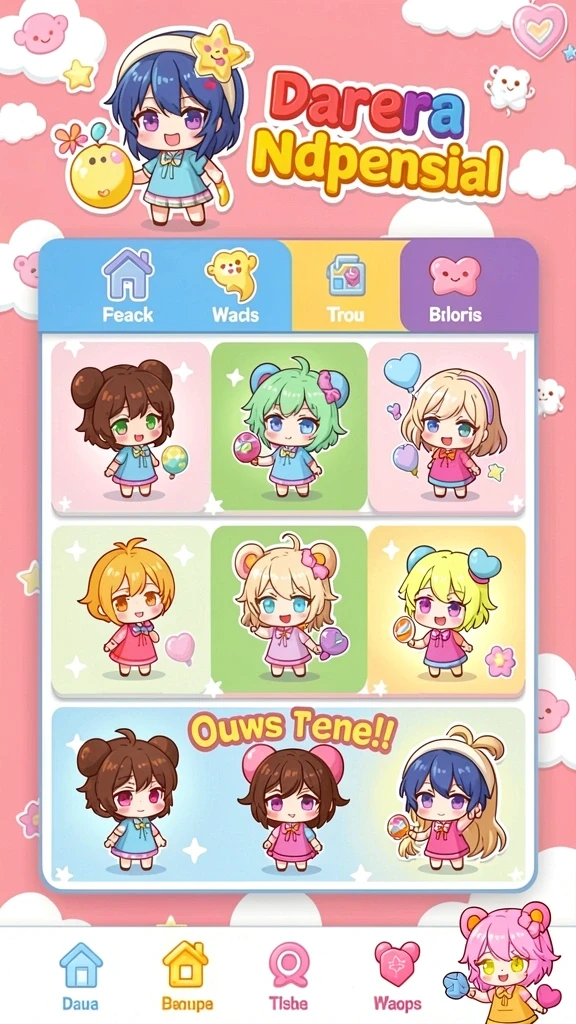Select the Trou tab
This screenshot has height=1024, width=576.
click(x=345, y=285)
